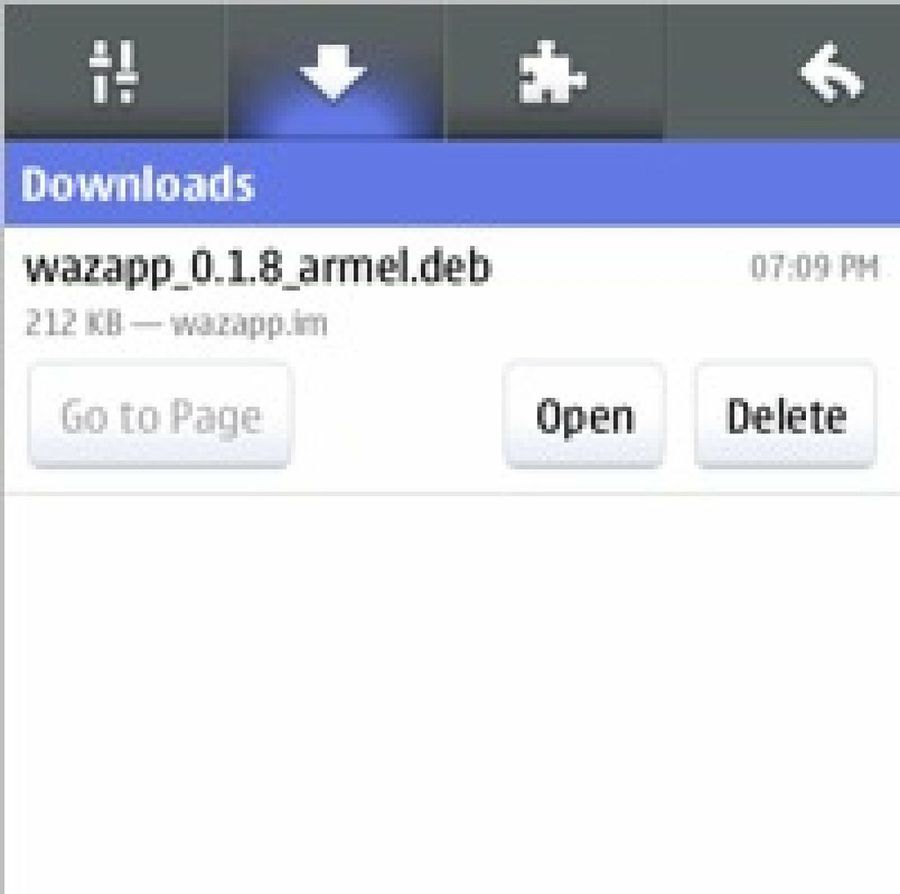900x894 pixels.
Task: Open the preferences sliders tab
Action: (112, 73)
